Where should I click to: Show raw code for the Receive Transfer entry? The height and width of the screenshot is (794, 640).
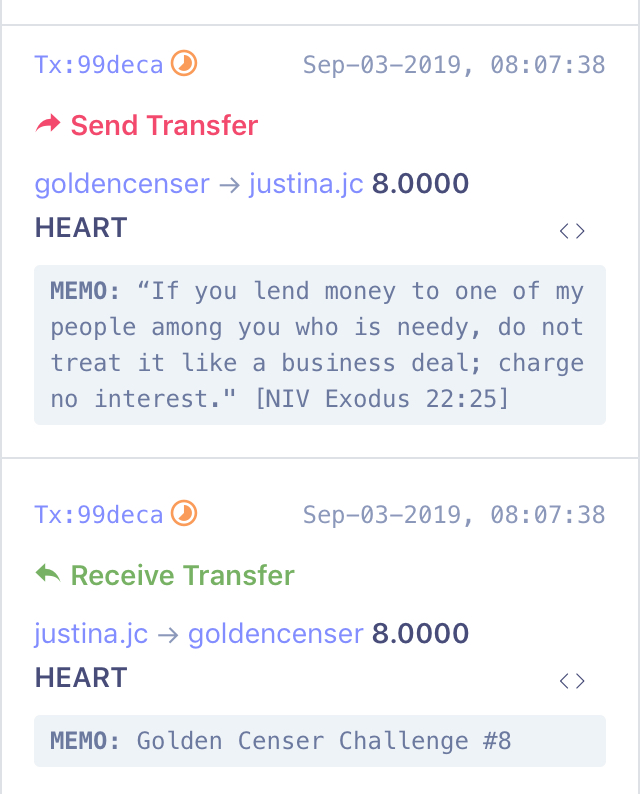point(572,681)
